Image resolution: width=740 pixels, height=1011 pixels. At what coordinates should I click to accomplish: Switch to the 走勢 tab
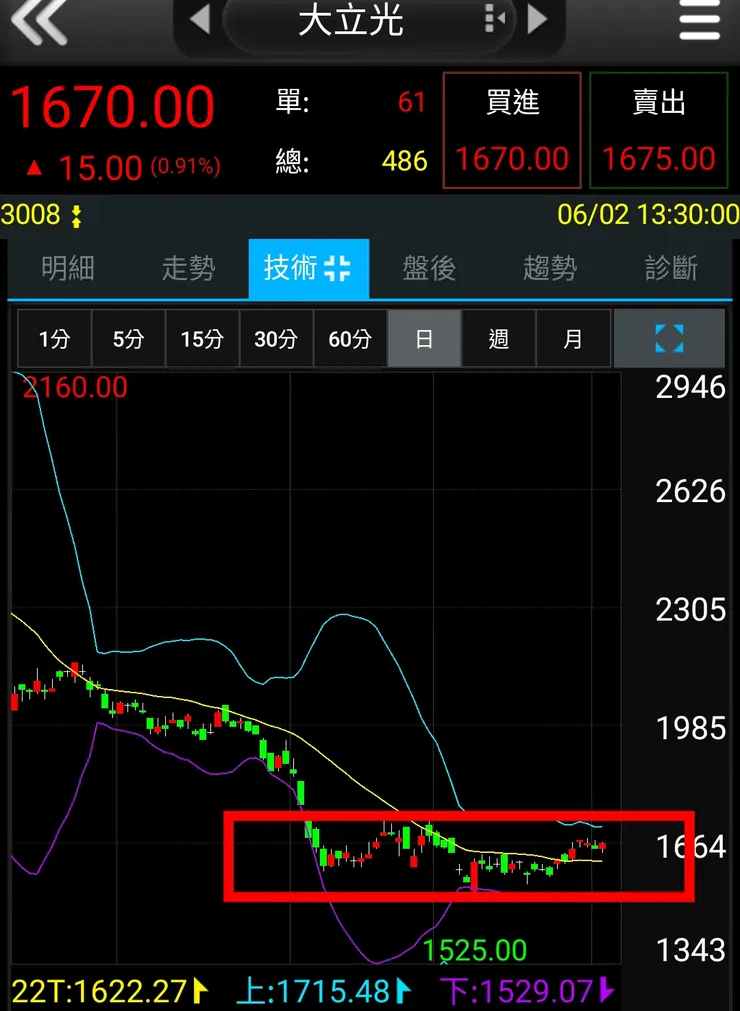point(188,268)
